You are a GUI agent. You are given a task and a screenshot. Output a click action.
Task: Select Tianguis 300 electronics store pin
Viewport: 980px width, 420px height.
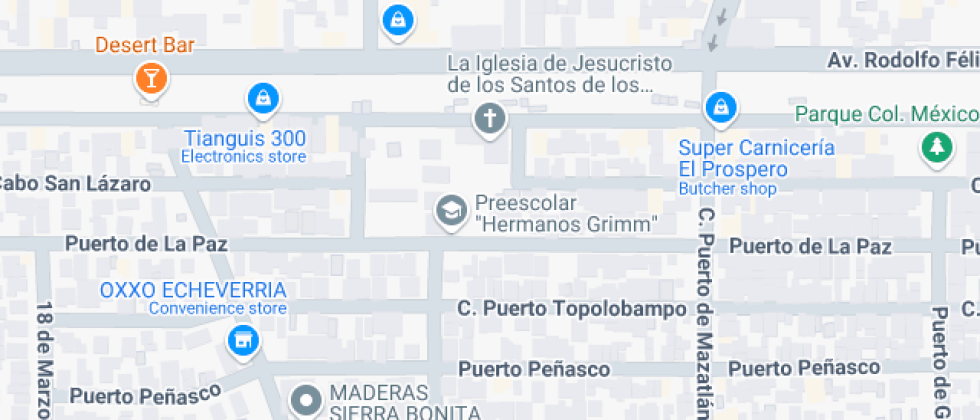(262, 99)
